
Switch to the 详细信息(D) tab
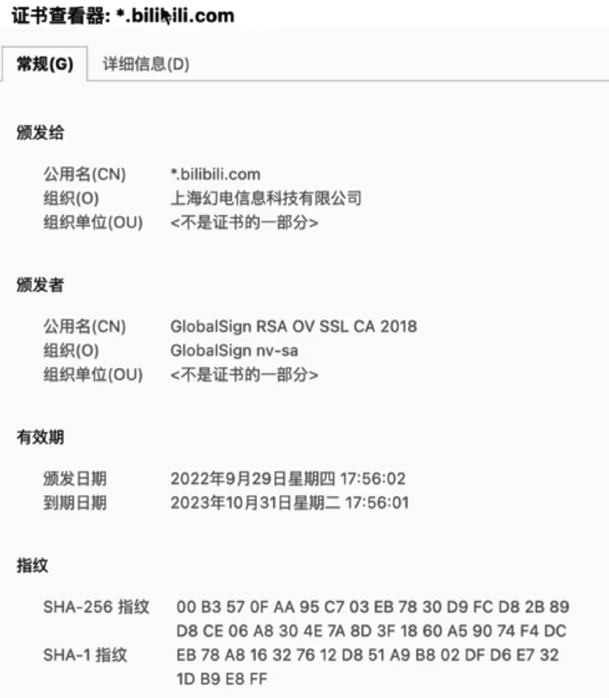click(x=146, y=65)
